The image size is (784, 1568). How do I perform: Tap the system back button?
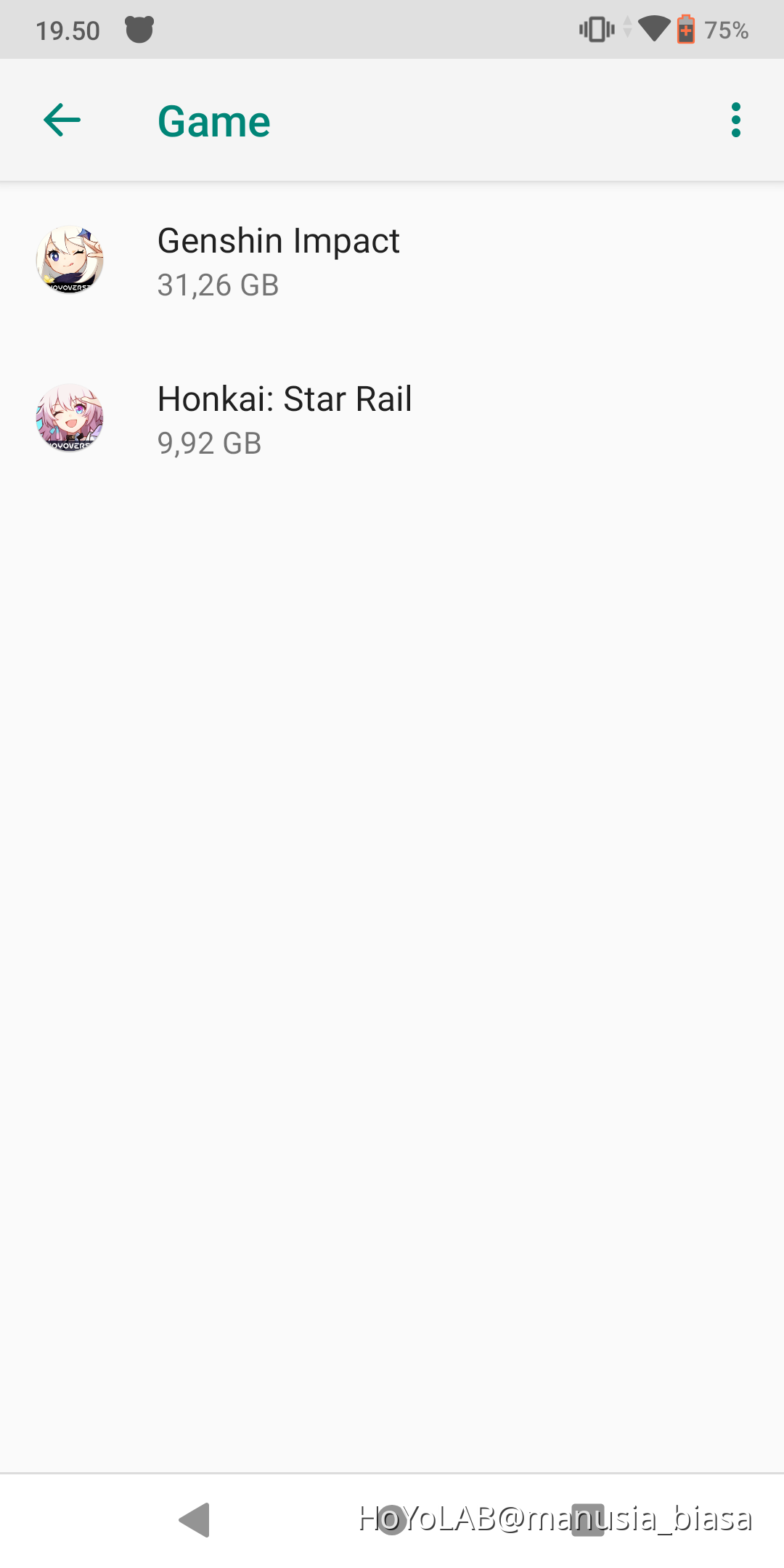(195, 1519)
